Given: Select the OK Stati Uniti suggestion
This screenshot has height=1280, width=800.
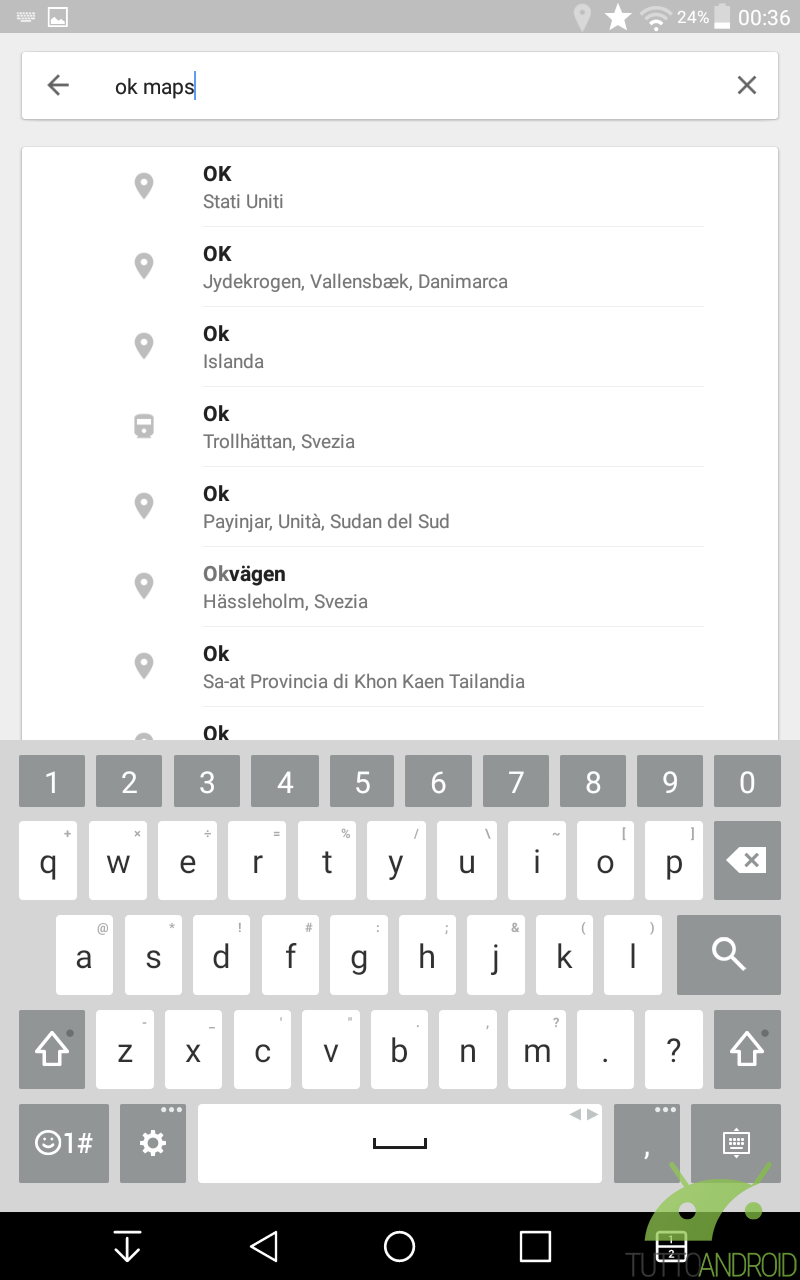Looking at the screenshot, I should click(400, 187).
